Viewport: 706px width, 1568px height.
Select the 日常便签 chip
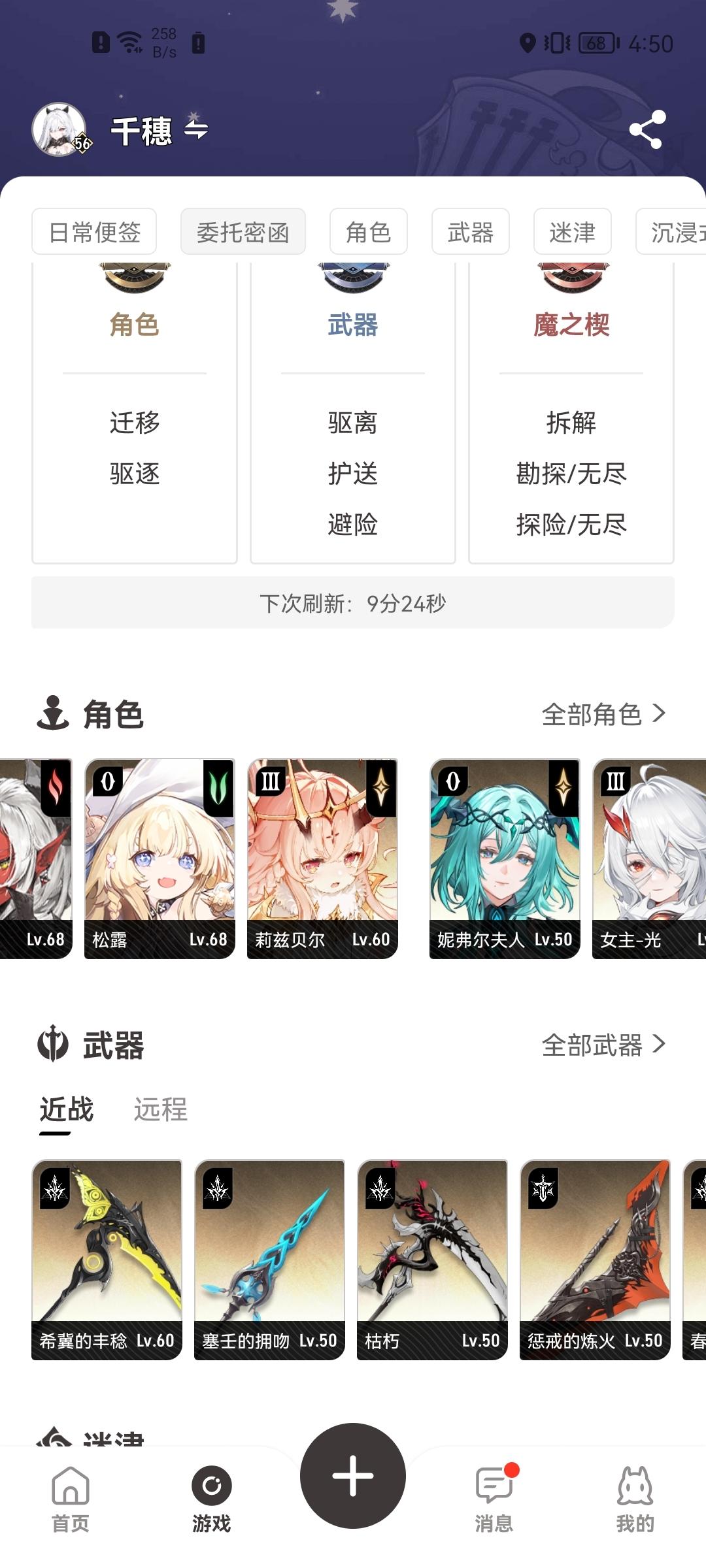pyautogui.click(x=94, y=232)
